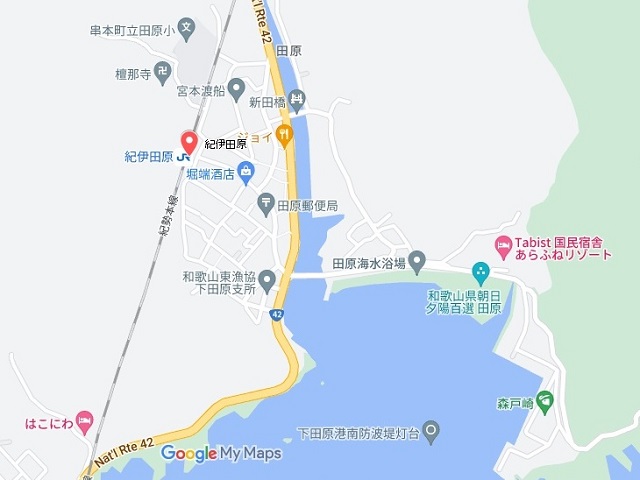Image resolution: width=640 pixels, height=480 pixels.
Task: Open the はこにわ lodging marker
Action: pyautogui.click(x=85, y=423)
